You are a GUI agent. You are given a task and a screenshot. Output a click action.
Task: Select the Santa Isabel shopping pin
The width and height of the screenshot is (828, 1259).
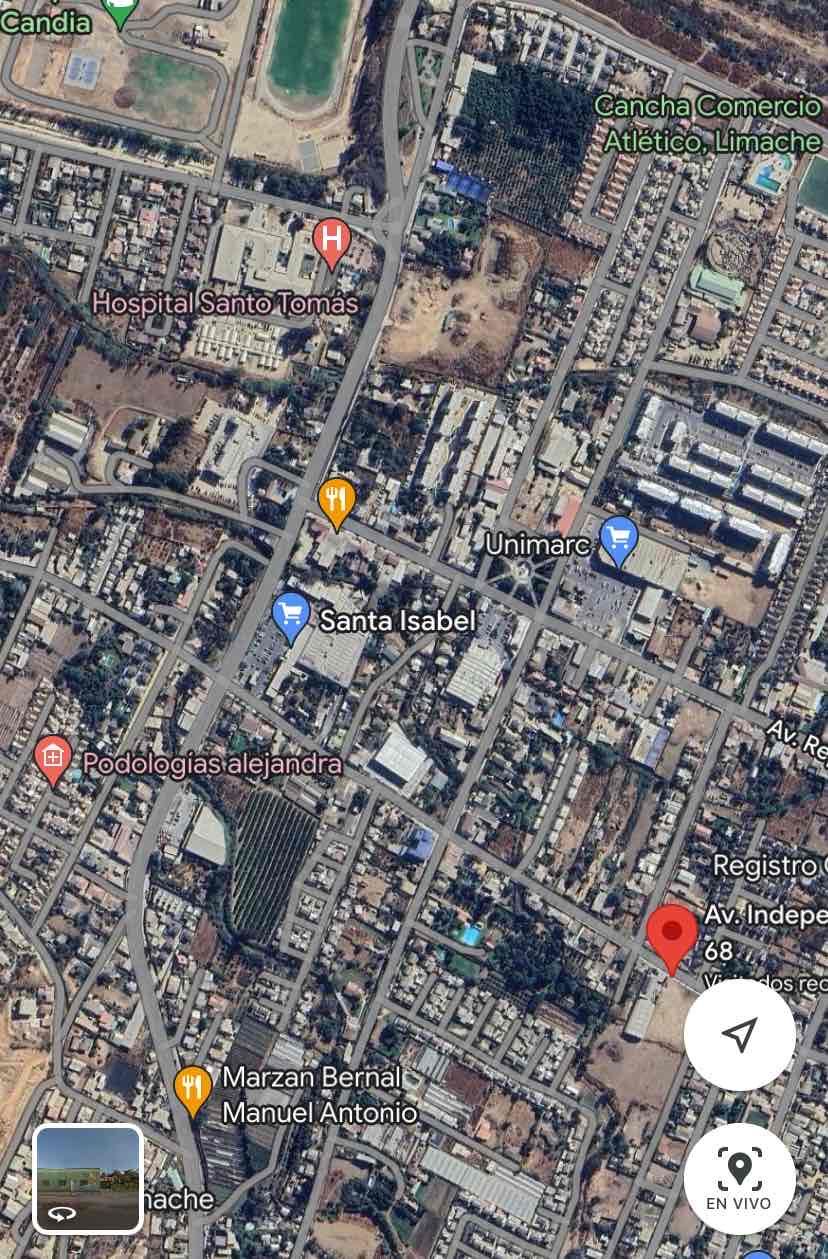click(x=291, y=615)
